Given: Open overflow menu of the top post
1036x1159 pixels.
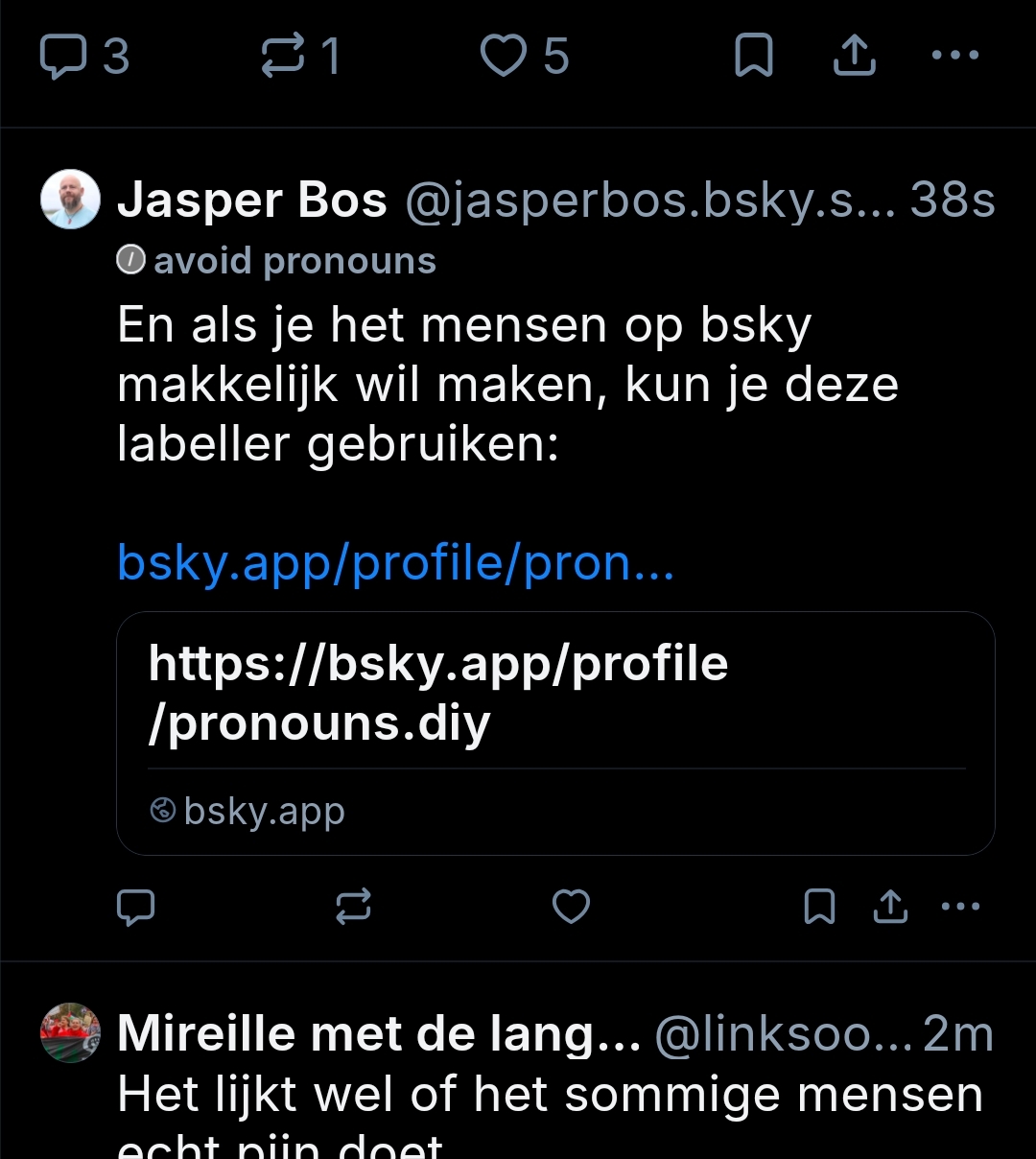Looking at the screenshot, I should [x=955, y=55].
